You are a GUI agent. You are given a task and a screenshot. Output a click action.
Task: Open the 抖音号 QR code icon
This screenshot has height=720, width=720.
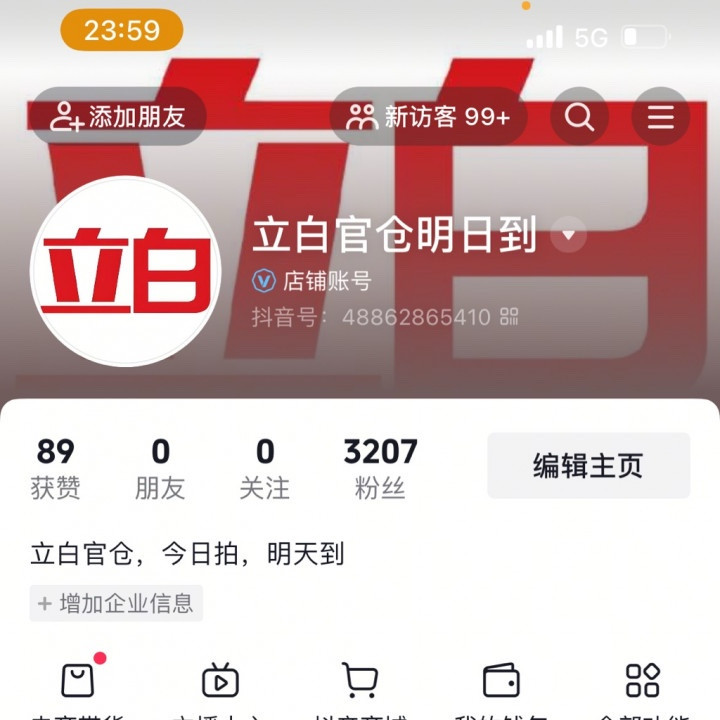tap(509, 317)
